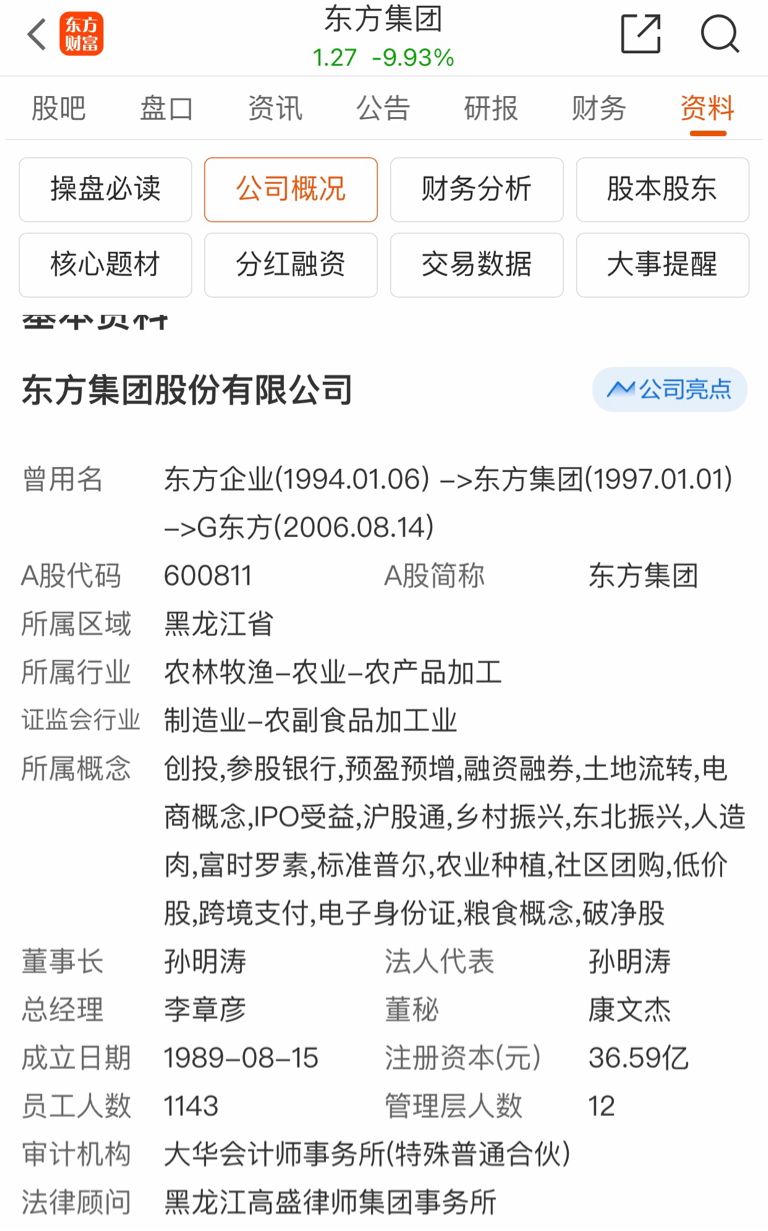View the 分红融资 section

click(x=291, y=265)
